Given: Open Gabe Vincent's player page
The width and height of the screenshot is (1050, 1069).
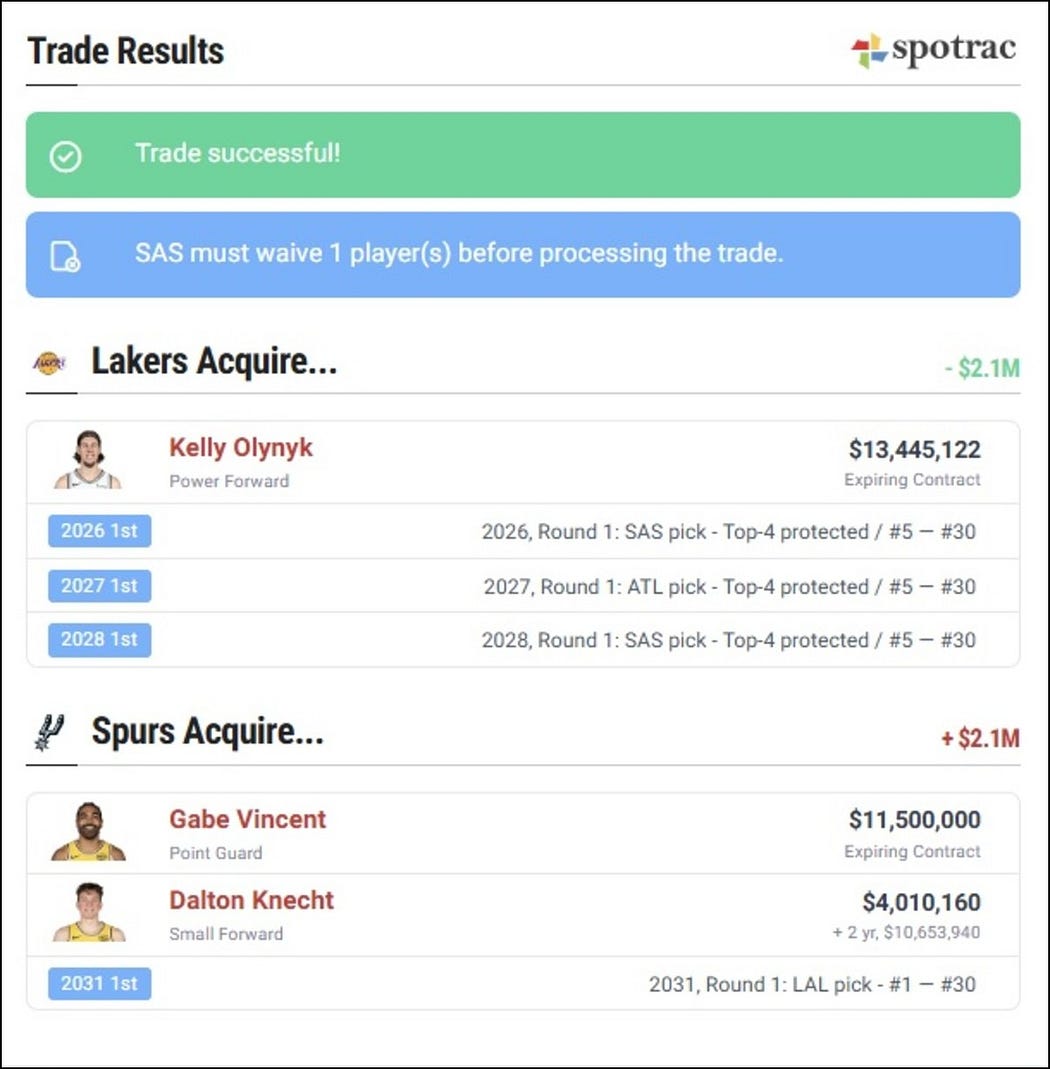Looking at the screenshot, I should click(x=247, y=819).
